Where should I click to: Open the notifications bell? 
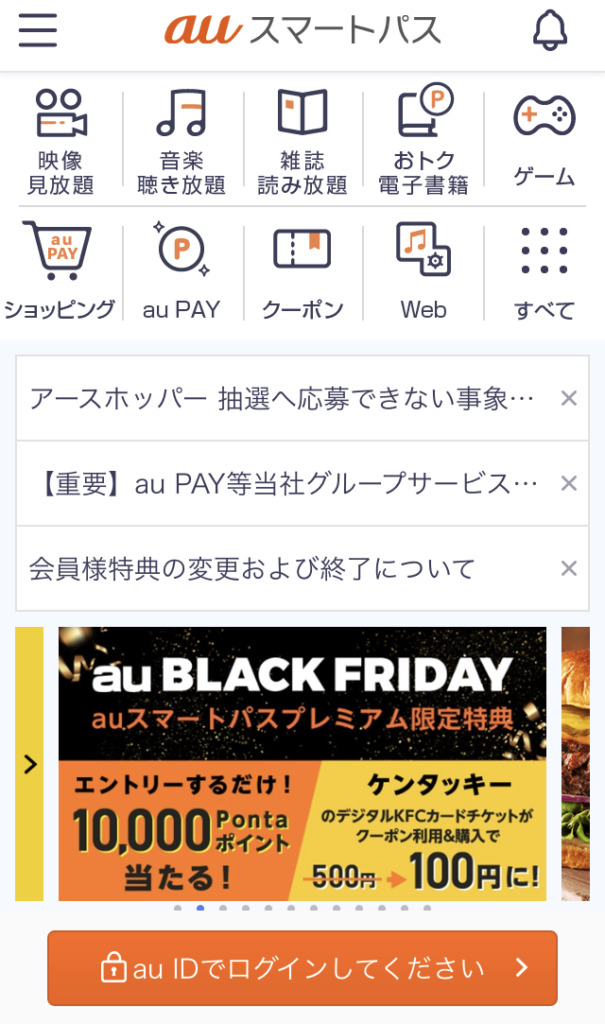coord(550,31)
